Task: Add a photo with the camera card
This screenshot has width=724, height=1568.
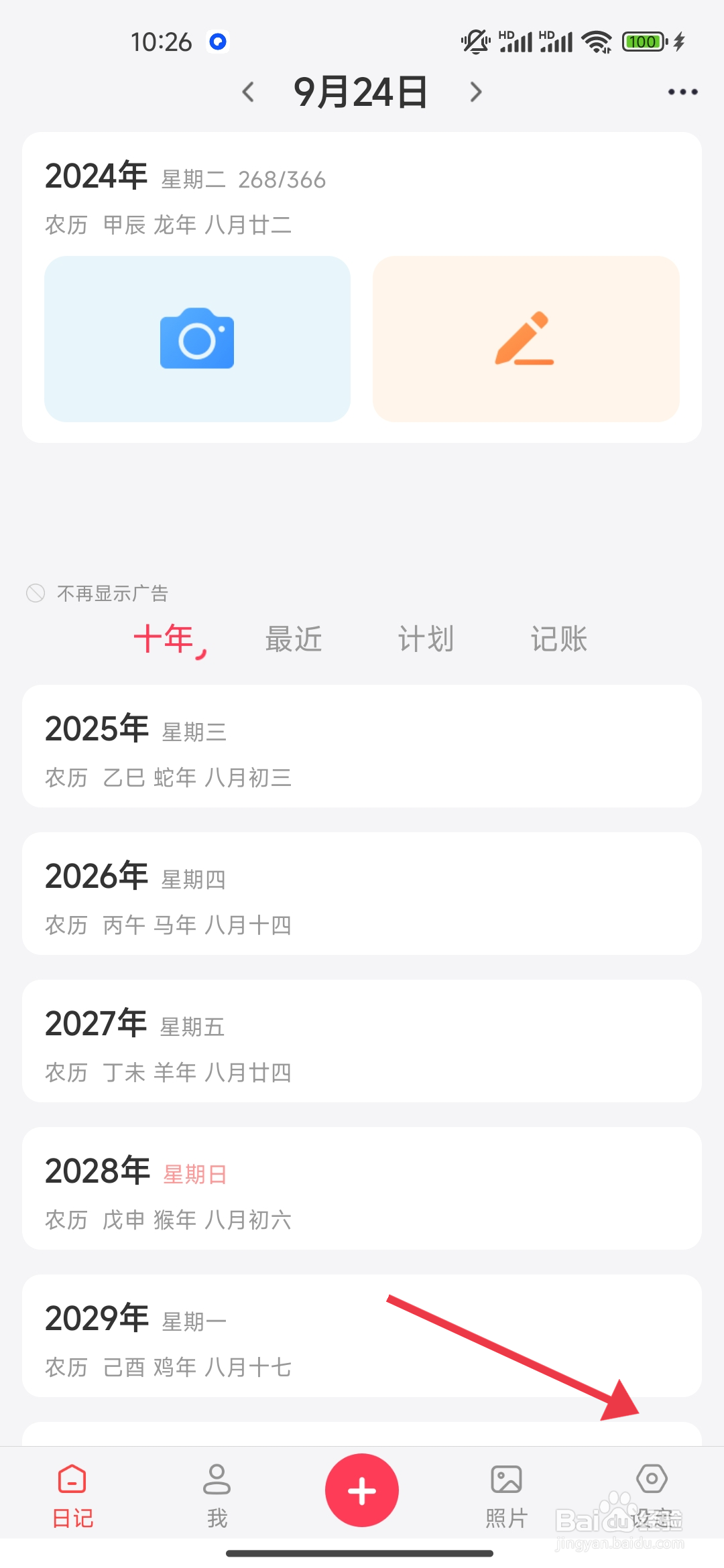Action: [197, 339]
